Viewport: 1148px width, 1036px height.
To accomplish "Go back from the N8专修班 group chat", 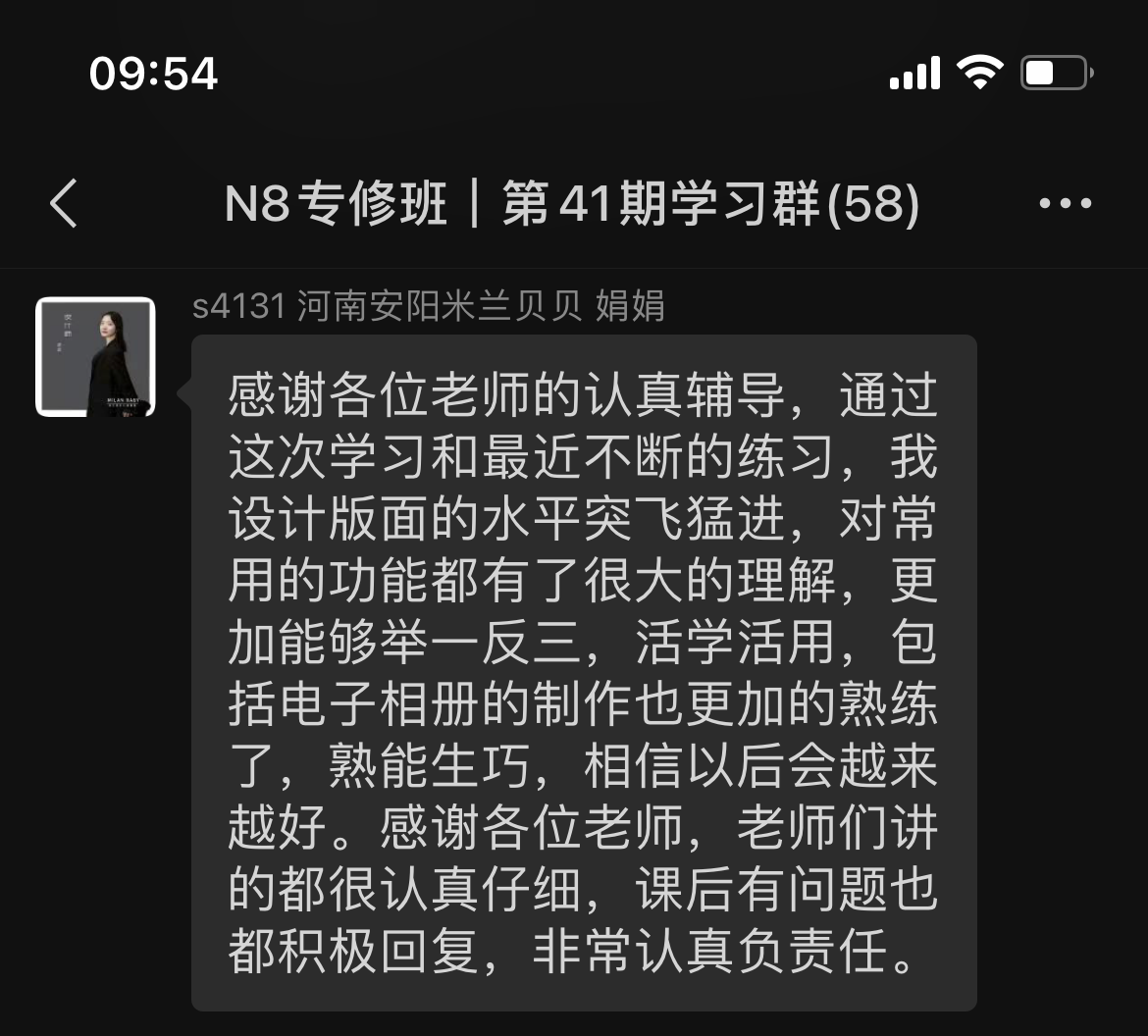I will tap(64, 204).
